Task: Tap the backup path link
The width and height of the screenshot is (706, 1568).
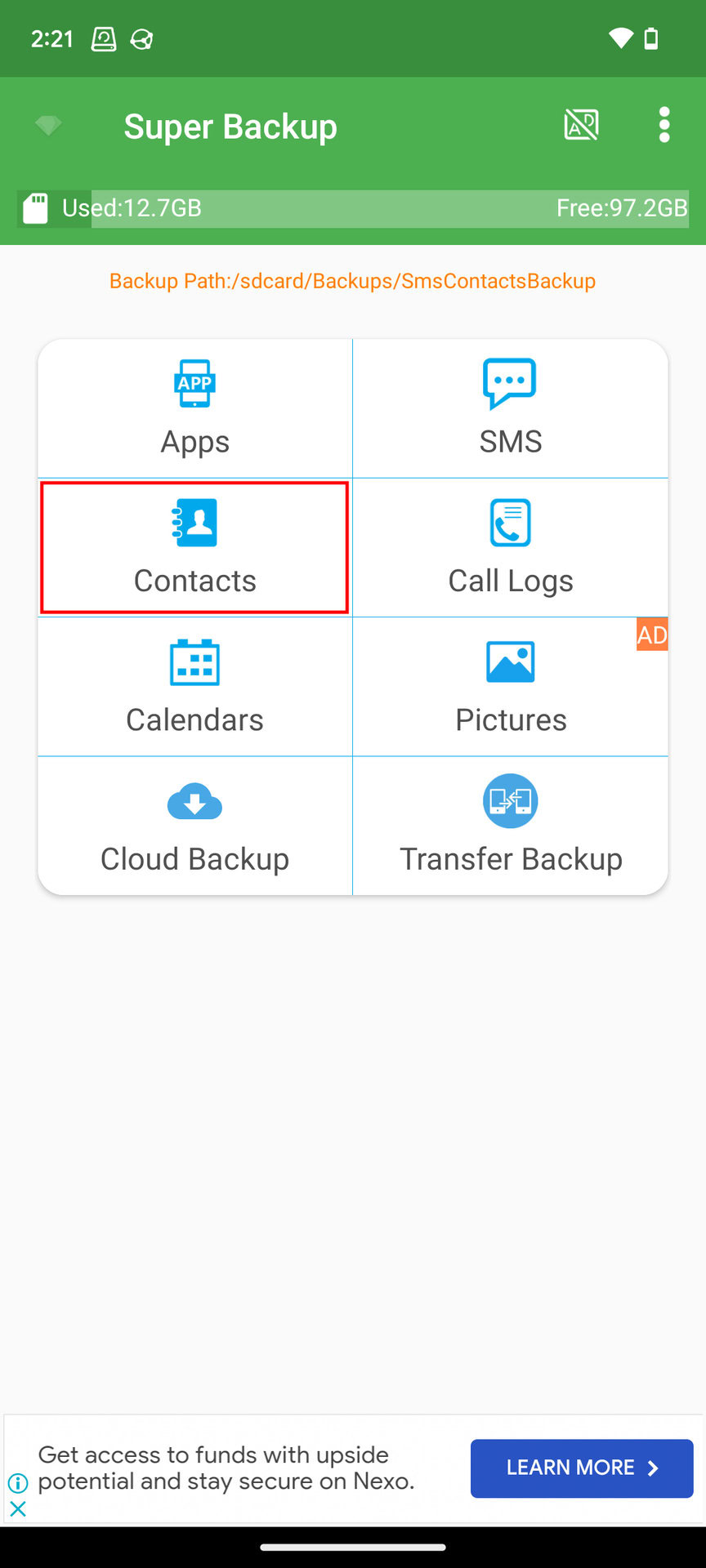Action: coord(352,281)
